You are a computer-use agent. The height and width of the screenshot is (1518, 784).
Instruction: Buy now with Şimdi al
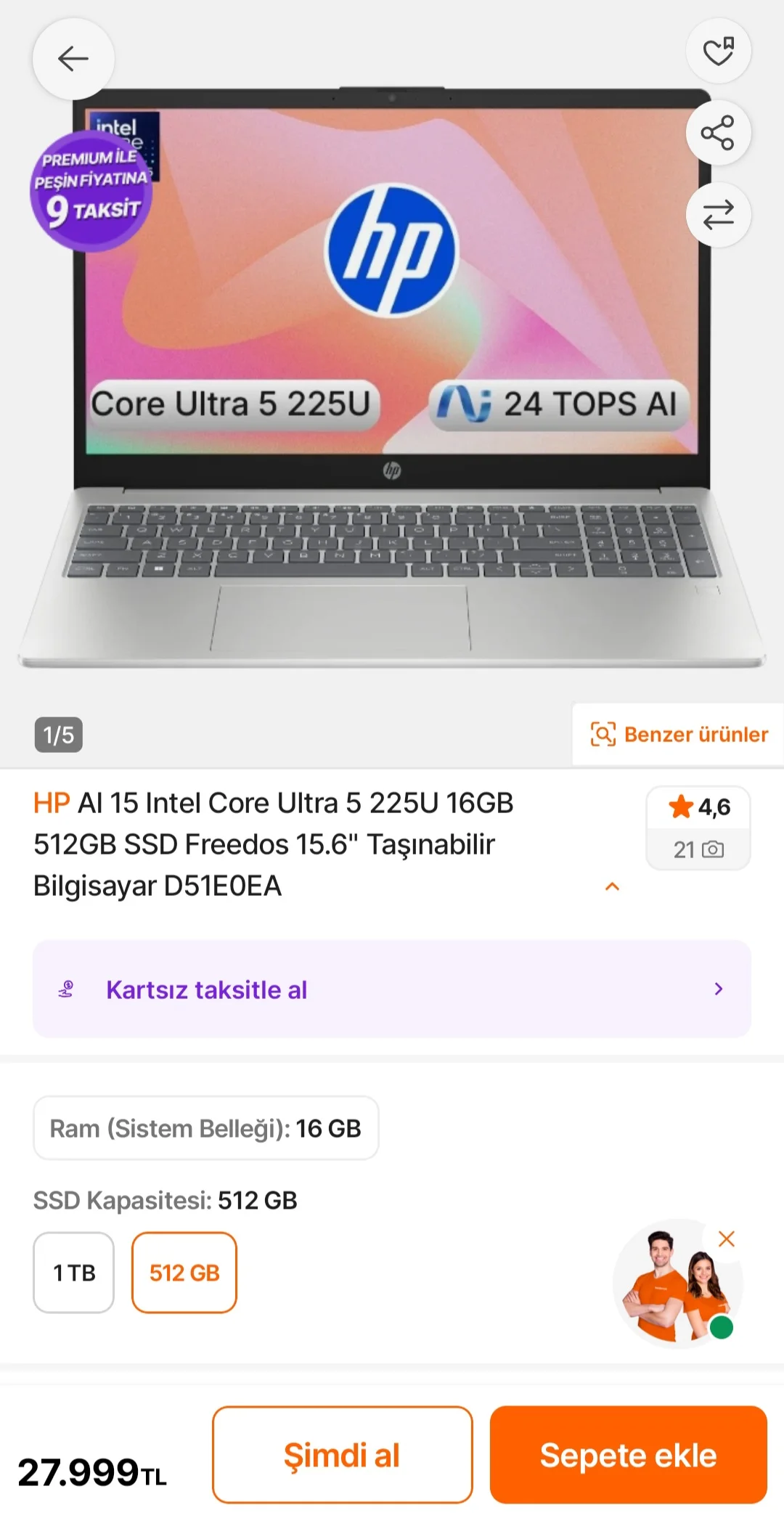342,1455
